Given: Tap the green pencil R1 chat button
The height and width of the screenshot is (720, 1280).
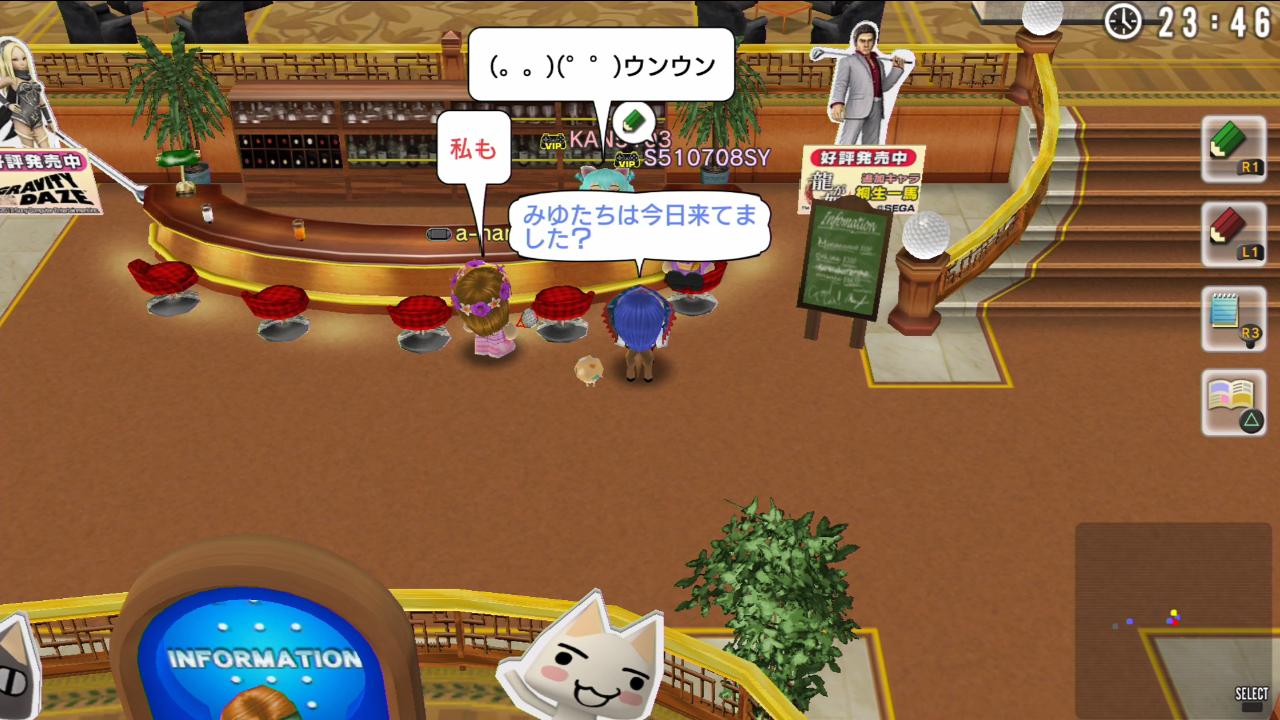Looking at the screenshot, I should 1233,149.
